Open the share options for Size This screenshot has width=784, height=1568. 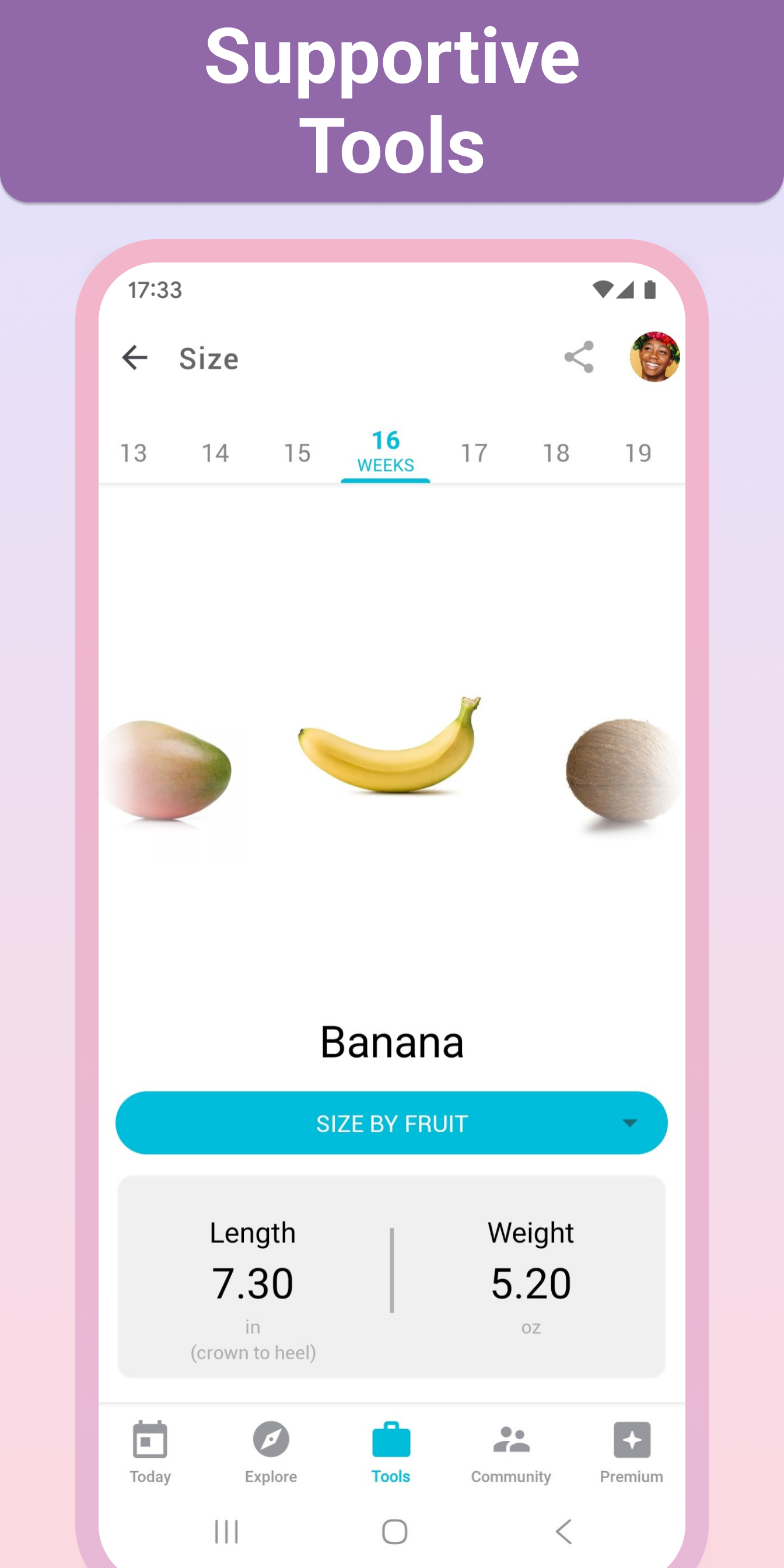(x=580, y=359)
